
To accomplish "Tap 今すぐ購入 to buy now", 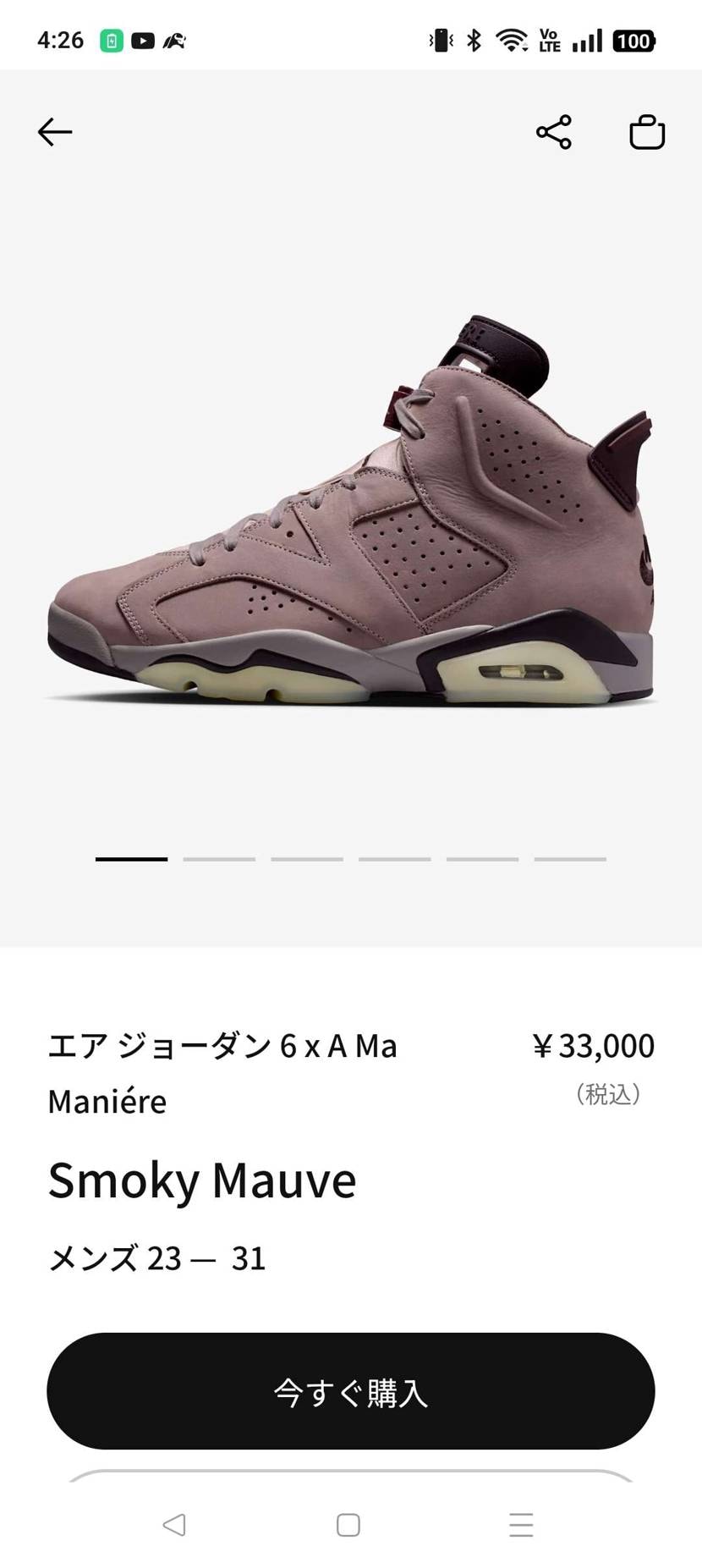I will click(x=351, y=1391).
